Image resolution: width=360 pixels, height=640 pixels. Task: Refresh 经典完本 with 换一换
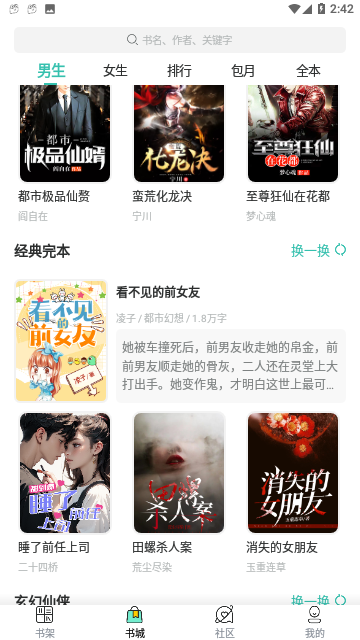tap(318, 250)
